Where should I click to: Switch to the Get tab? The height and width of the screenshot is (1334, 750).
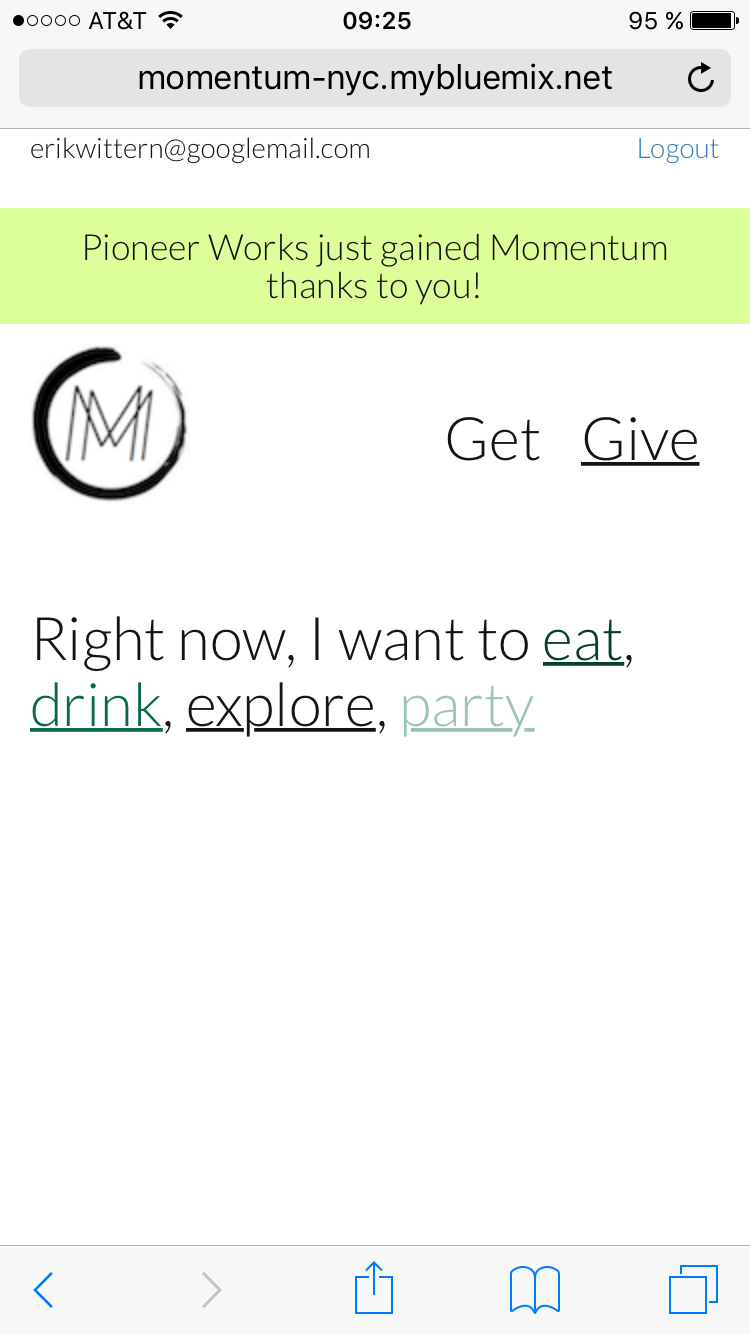tap(493, 440)
